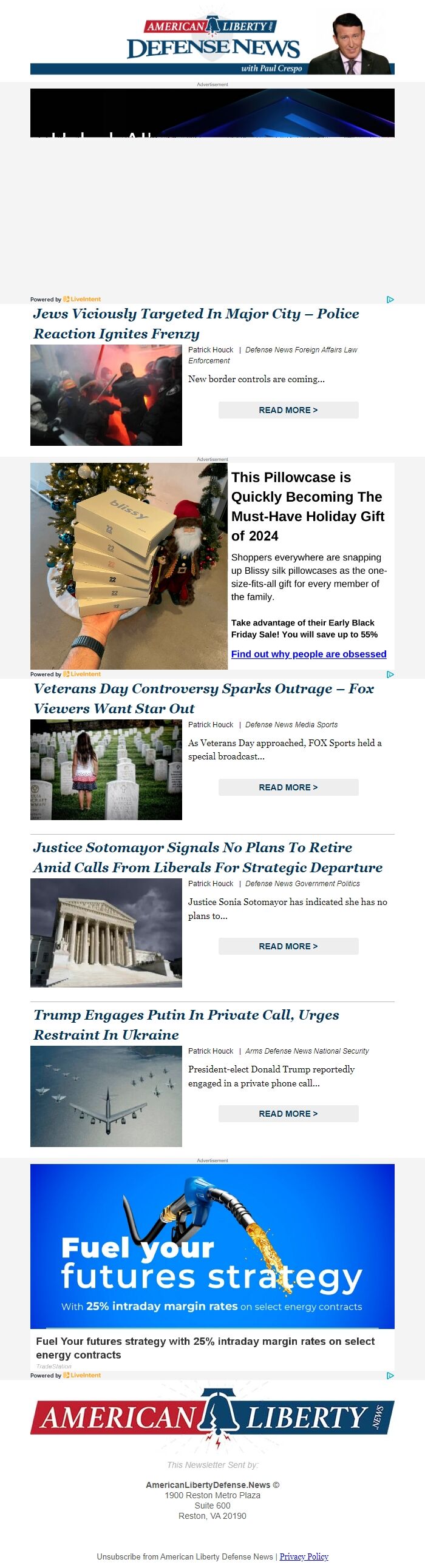Screen dimensions: 425x1568
Task: Open the cemetery photo thumbnail
Action: [x=106, y=769]
